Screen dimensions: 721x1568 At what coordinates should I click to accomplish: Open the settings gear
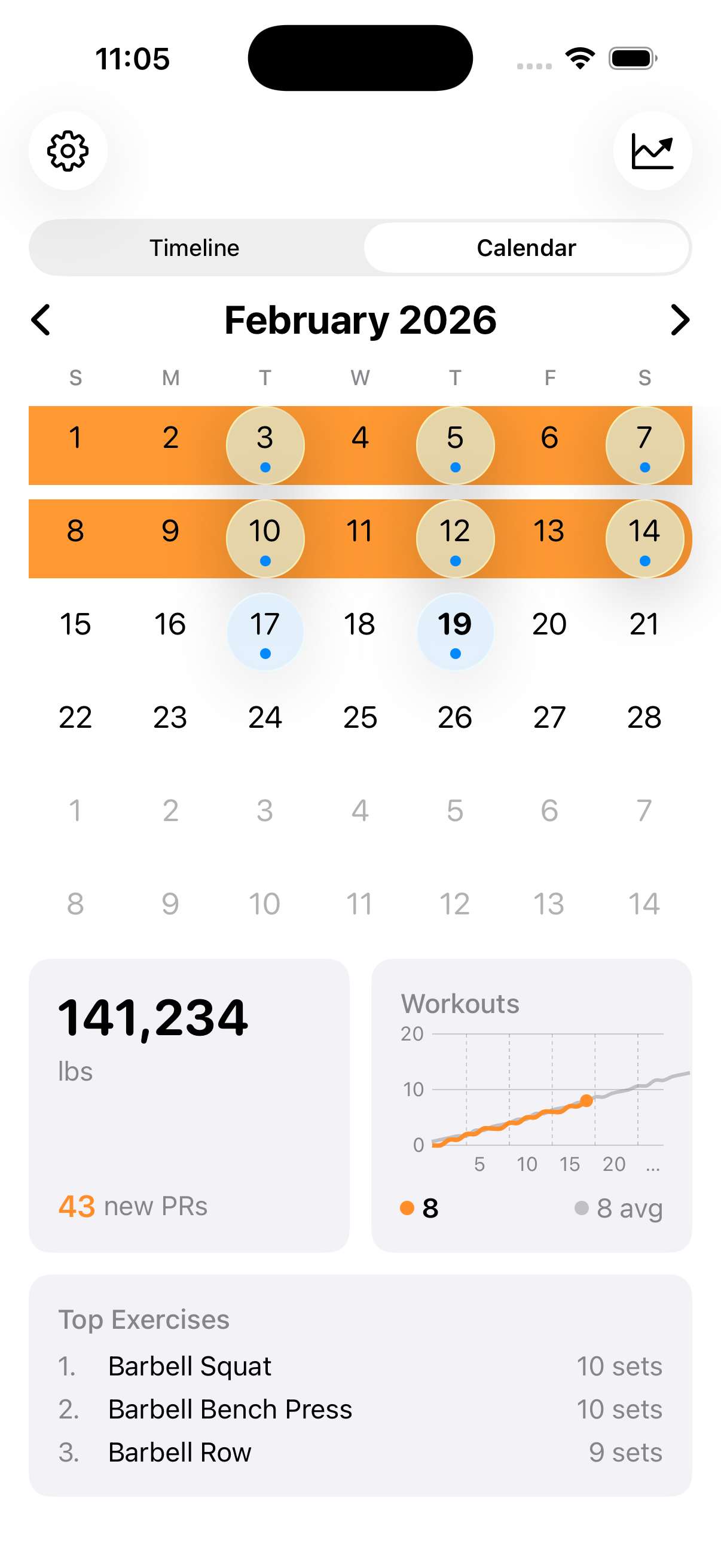tap(68, 151)
